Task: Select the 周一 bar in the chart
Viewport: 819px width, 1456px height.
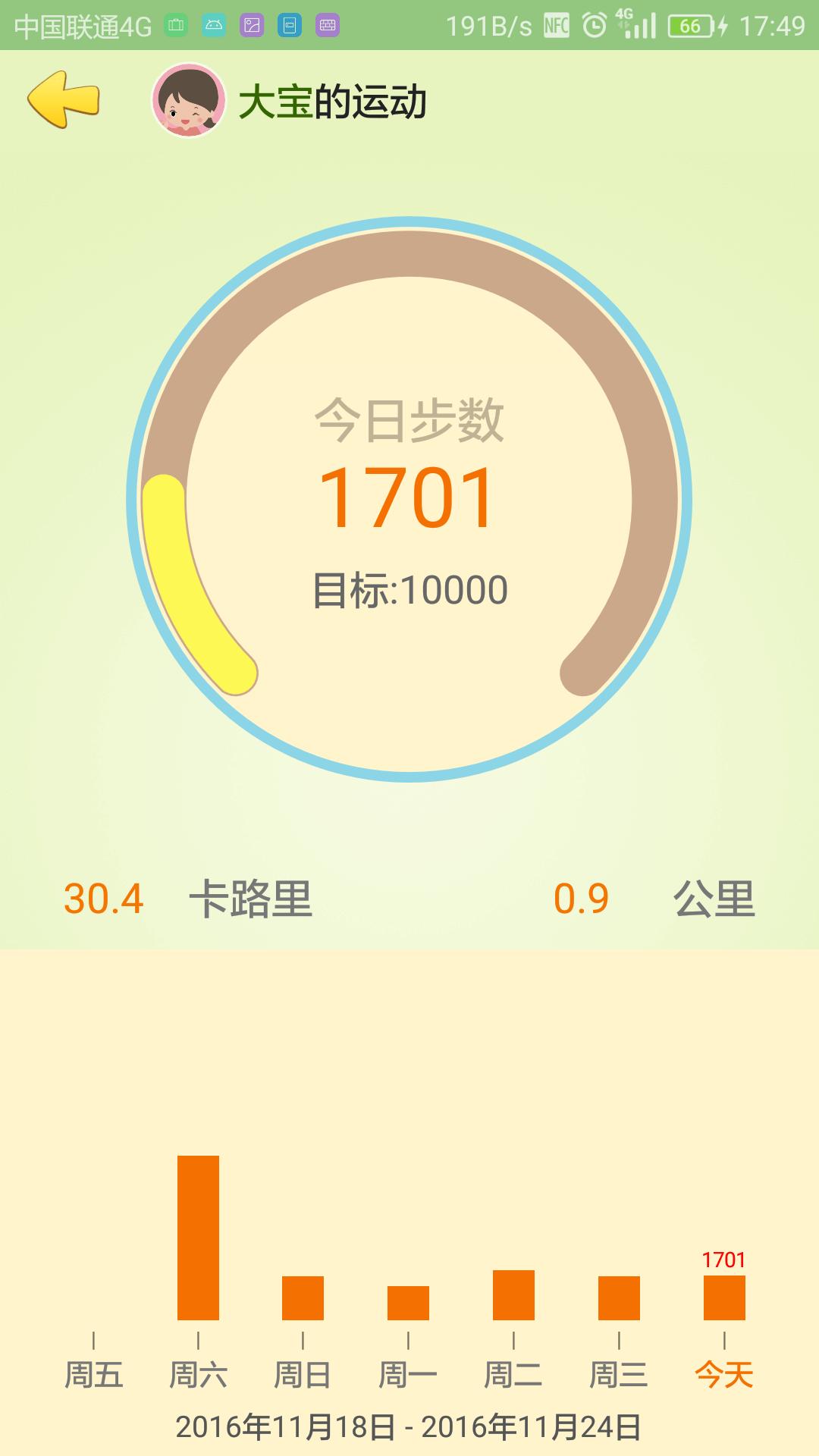Action: click(408, 1303)
